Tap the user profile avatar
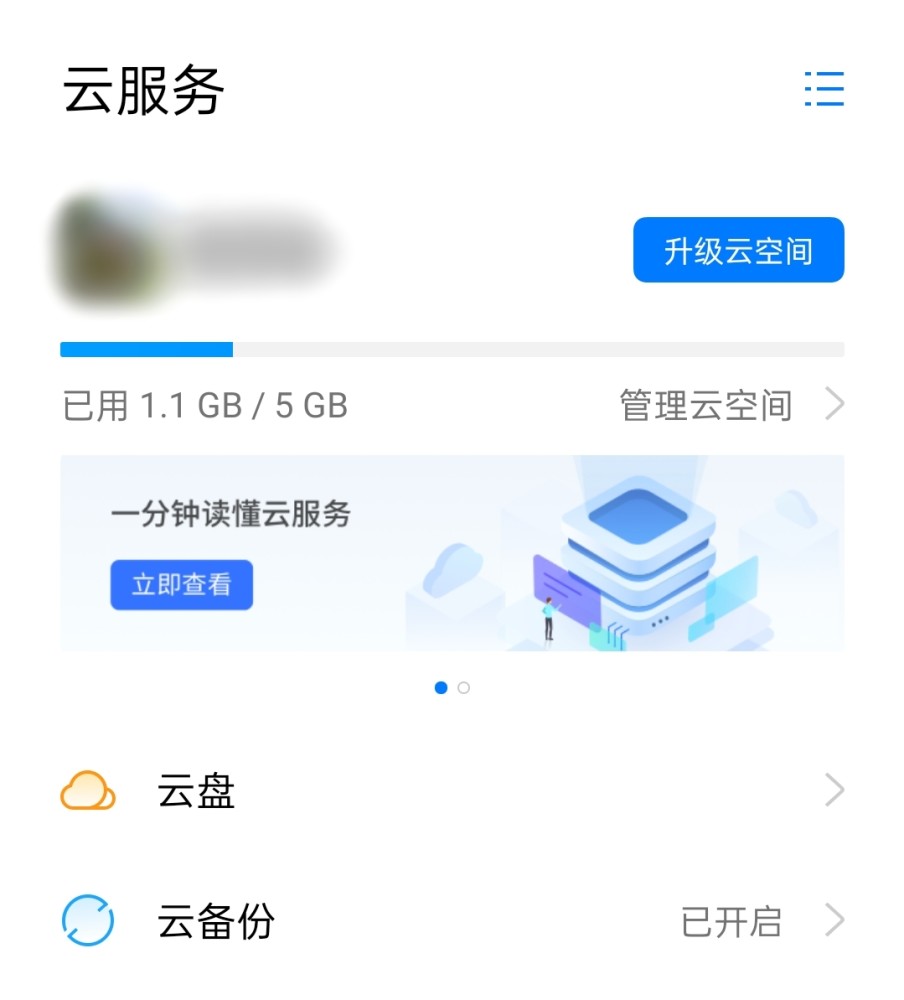904x1000 pixels. (x=110, y=250)
